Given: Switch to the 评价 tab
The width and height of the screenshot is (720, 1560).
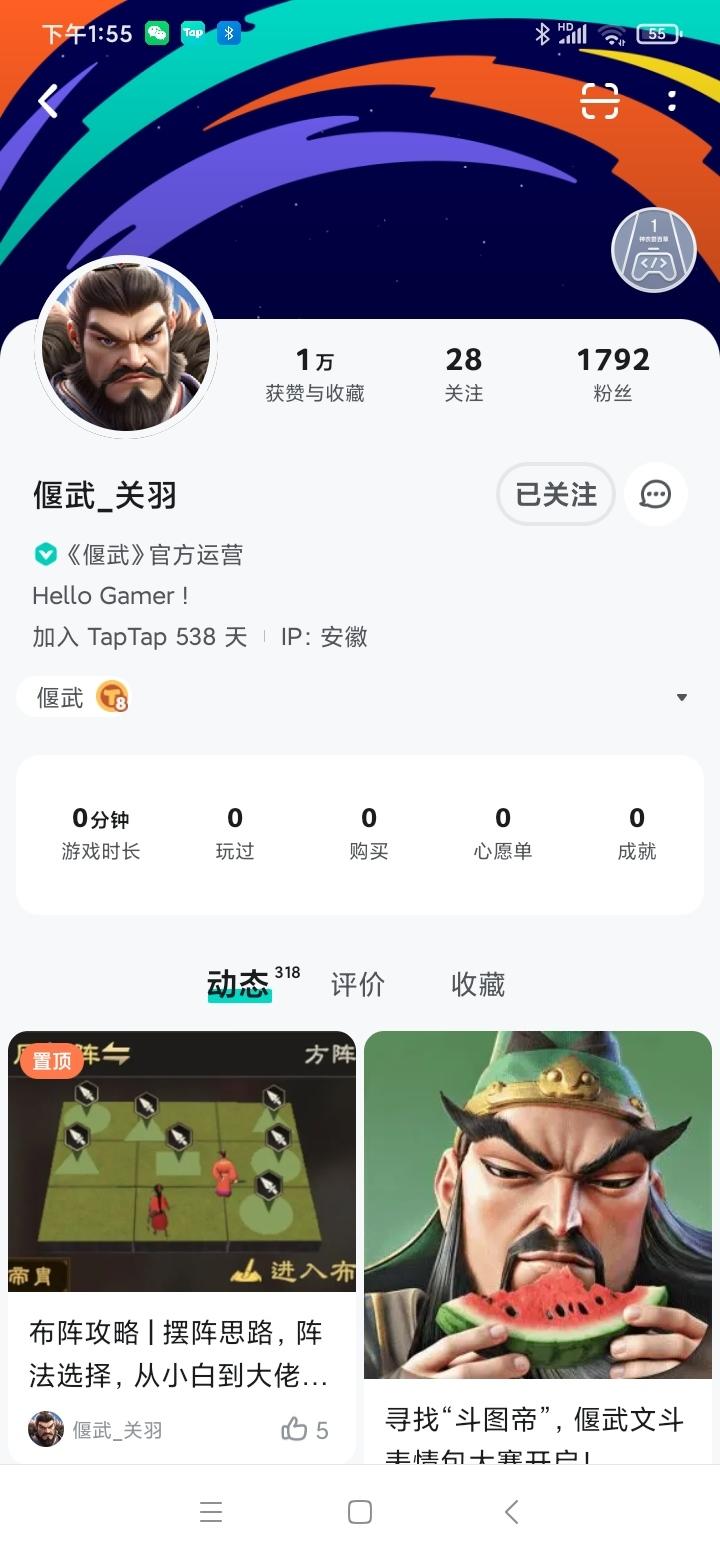Looking at the screenshot, I should point(358,984).
